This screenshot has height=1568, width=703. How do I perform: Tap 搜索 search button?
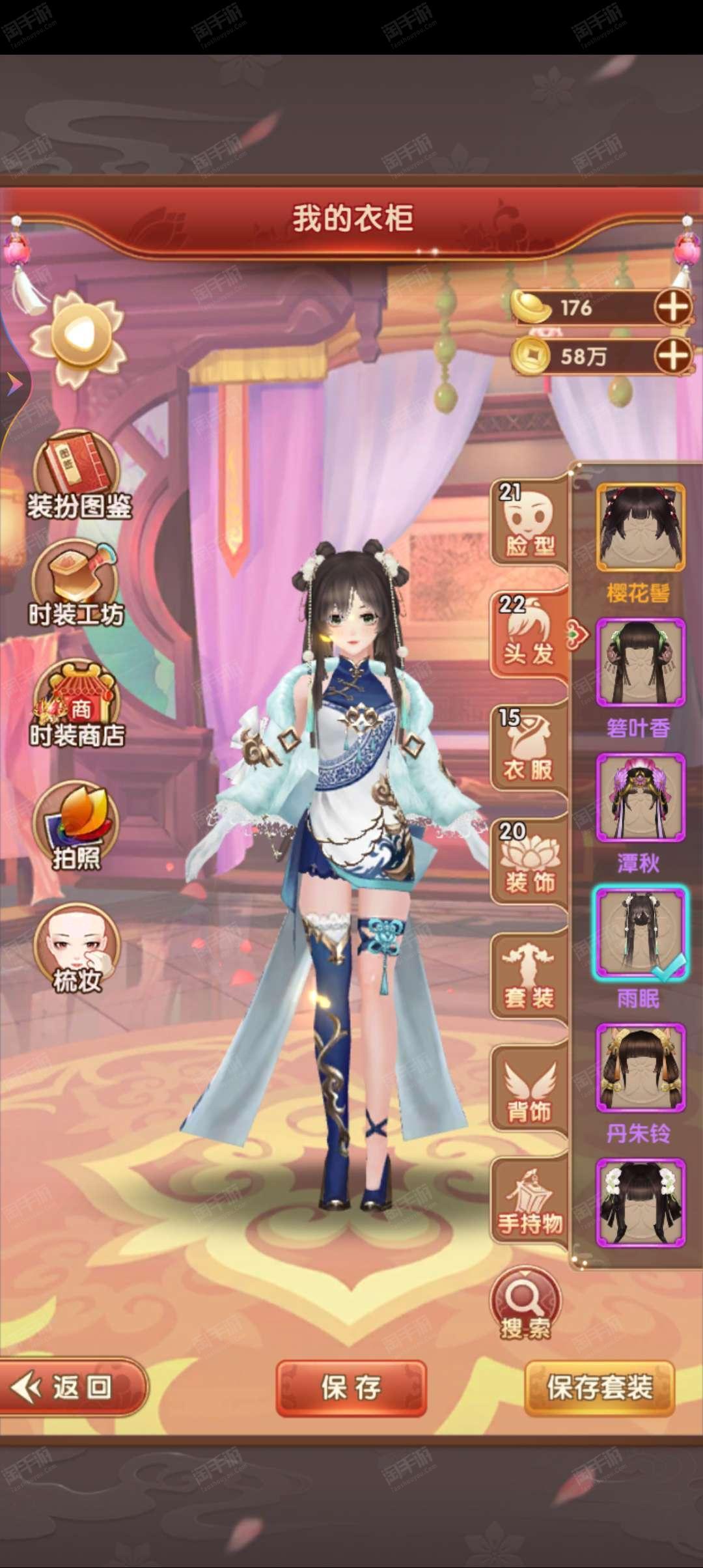[x=525, y=1304]
